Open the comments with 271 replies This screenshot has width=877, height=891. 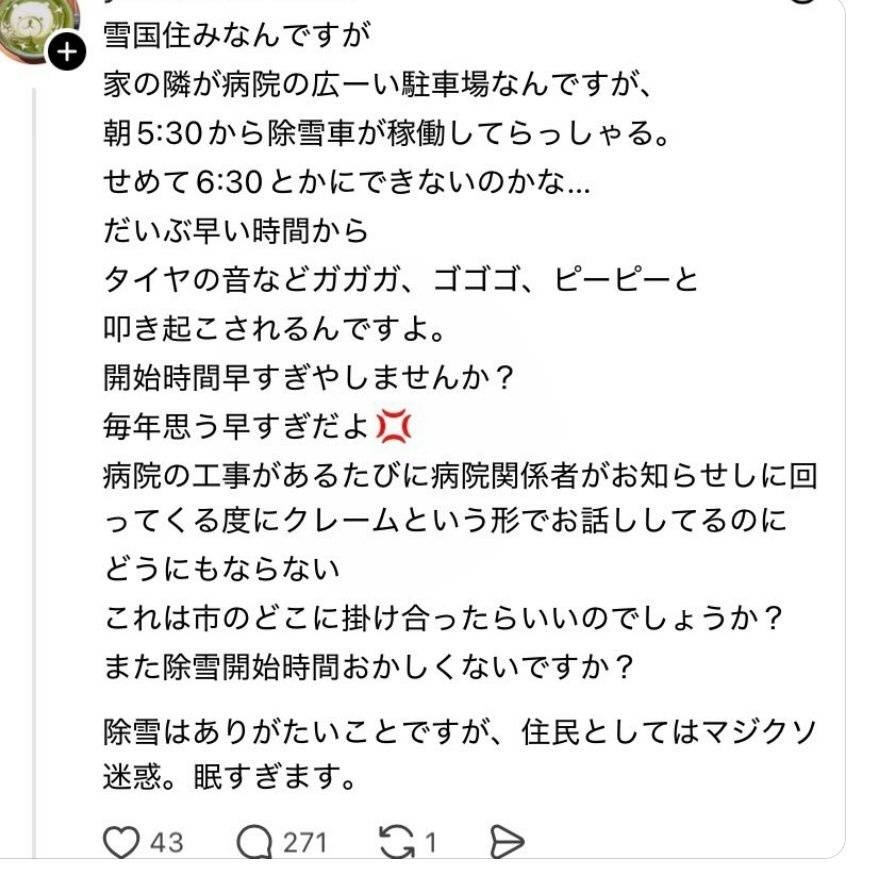(x=254, y=843)
